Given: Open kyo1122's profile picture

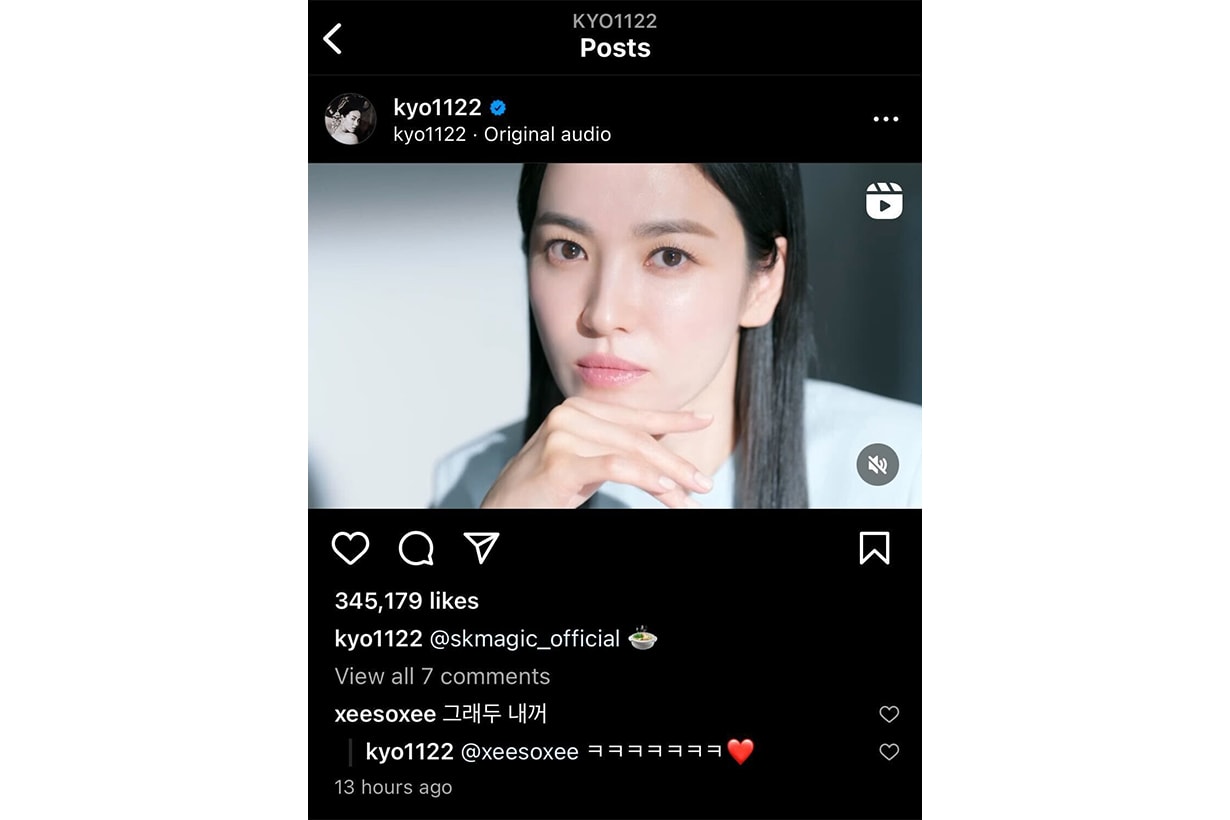Looking at the screenshot, I should click(351, 119).
